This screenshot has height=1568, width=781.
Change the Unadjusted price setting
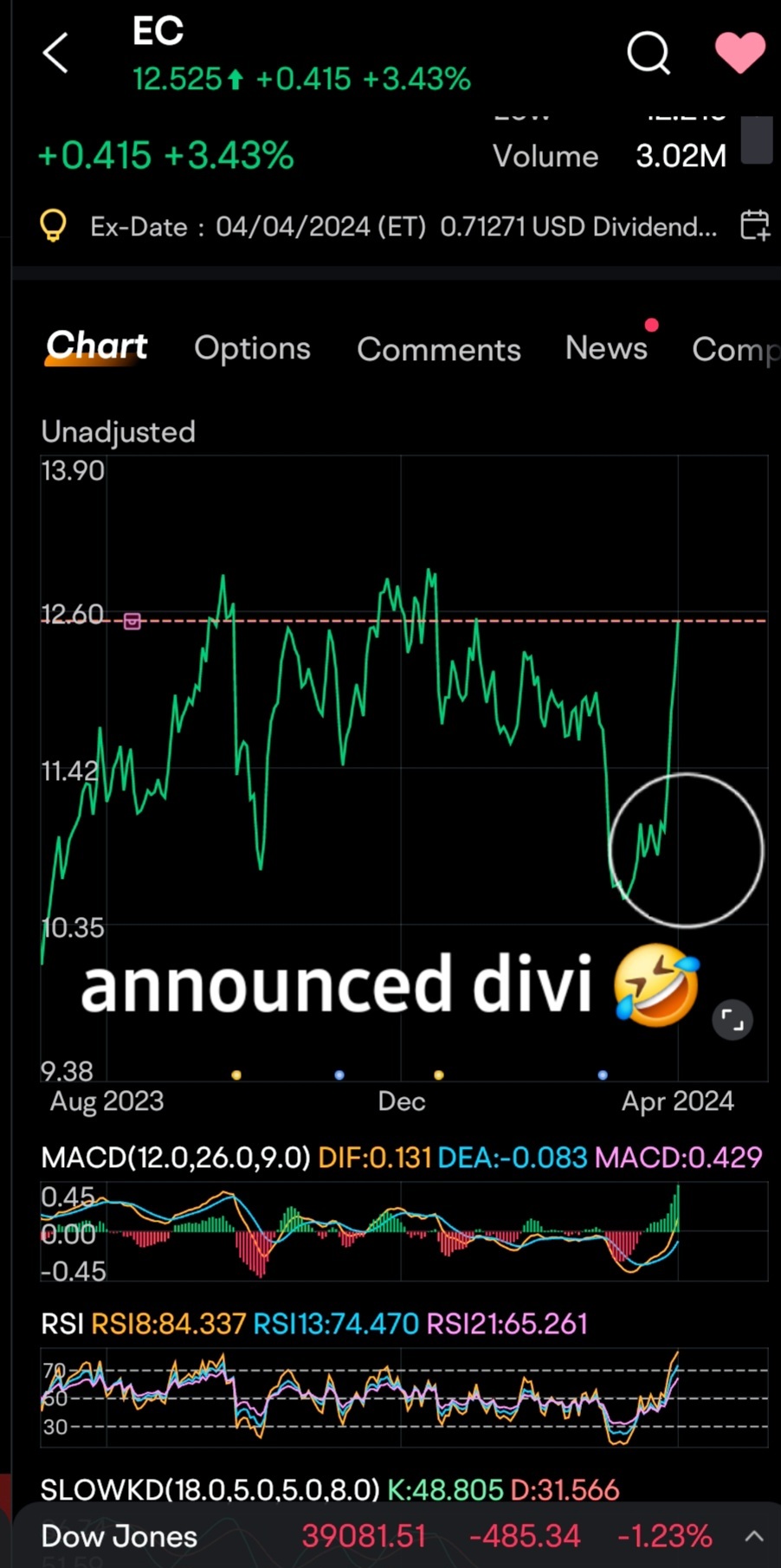point(119,431)
